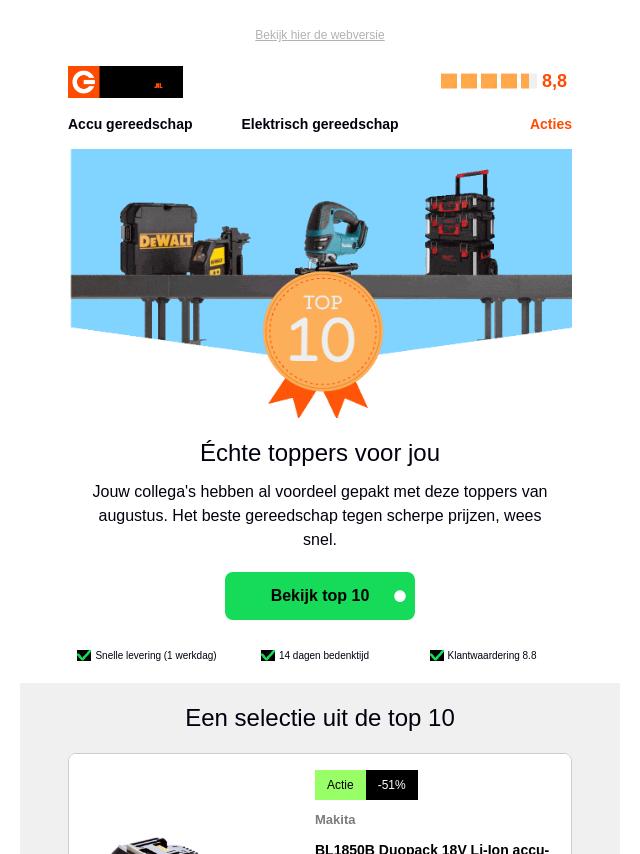This screenshot has width=640, height=854.
Task: Tap the Bekijk top 10 button
Action: coord(319,596)
